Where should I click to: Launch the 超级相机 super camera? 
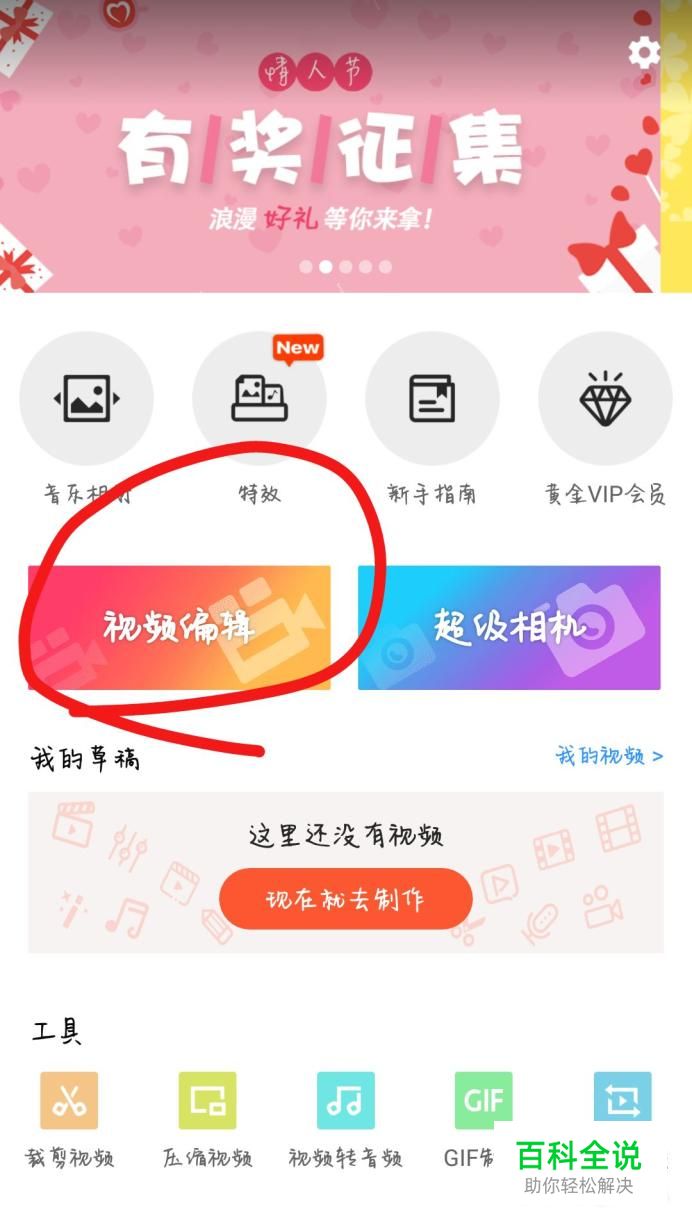pyautogui.click(x=509, y=627)
